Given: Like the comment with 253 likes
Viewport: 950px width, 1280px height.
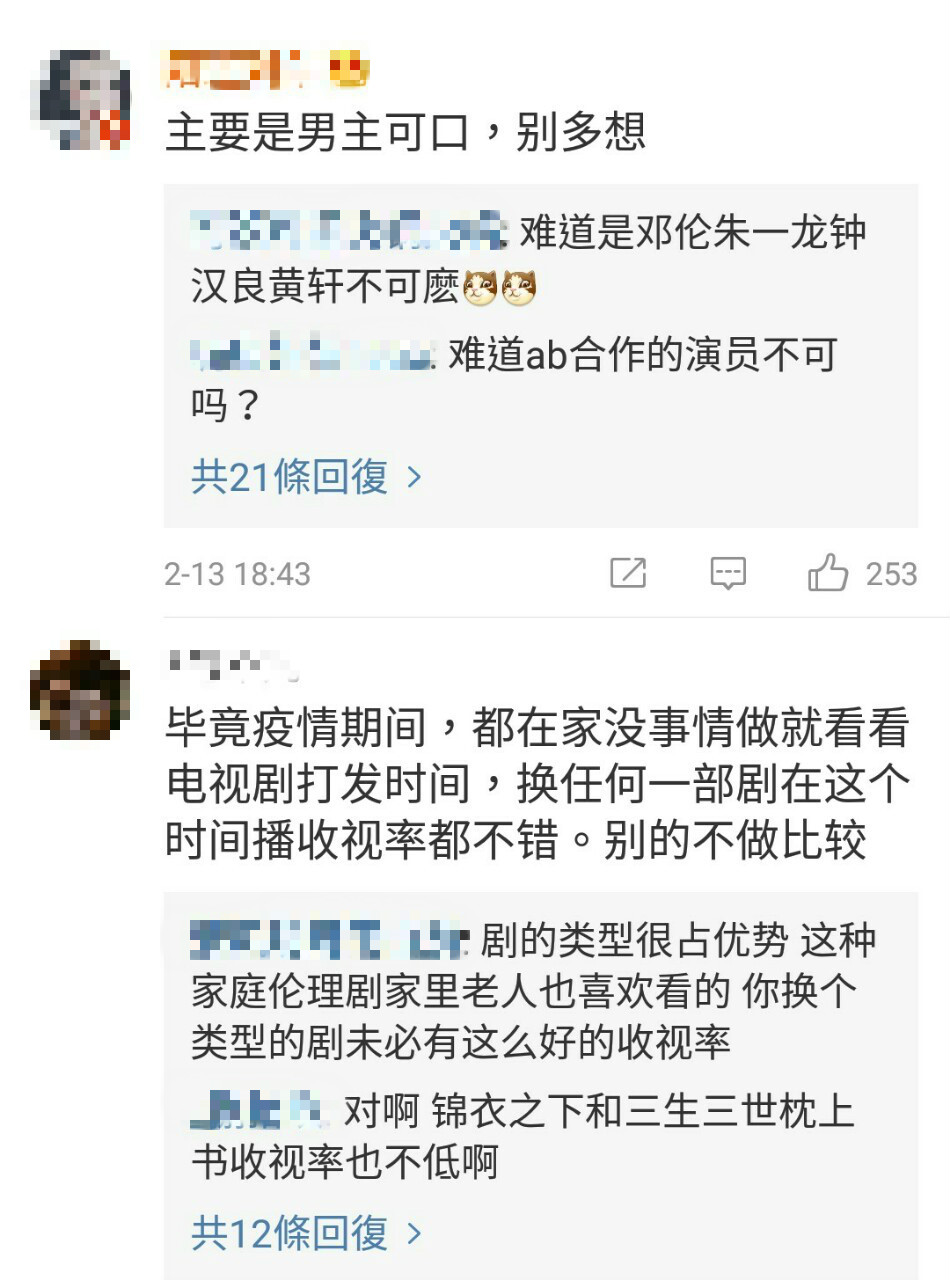Looking at the screenshot, I should pyautogui.click(x=828, y=574).
